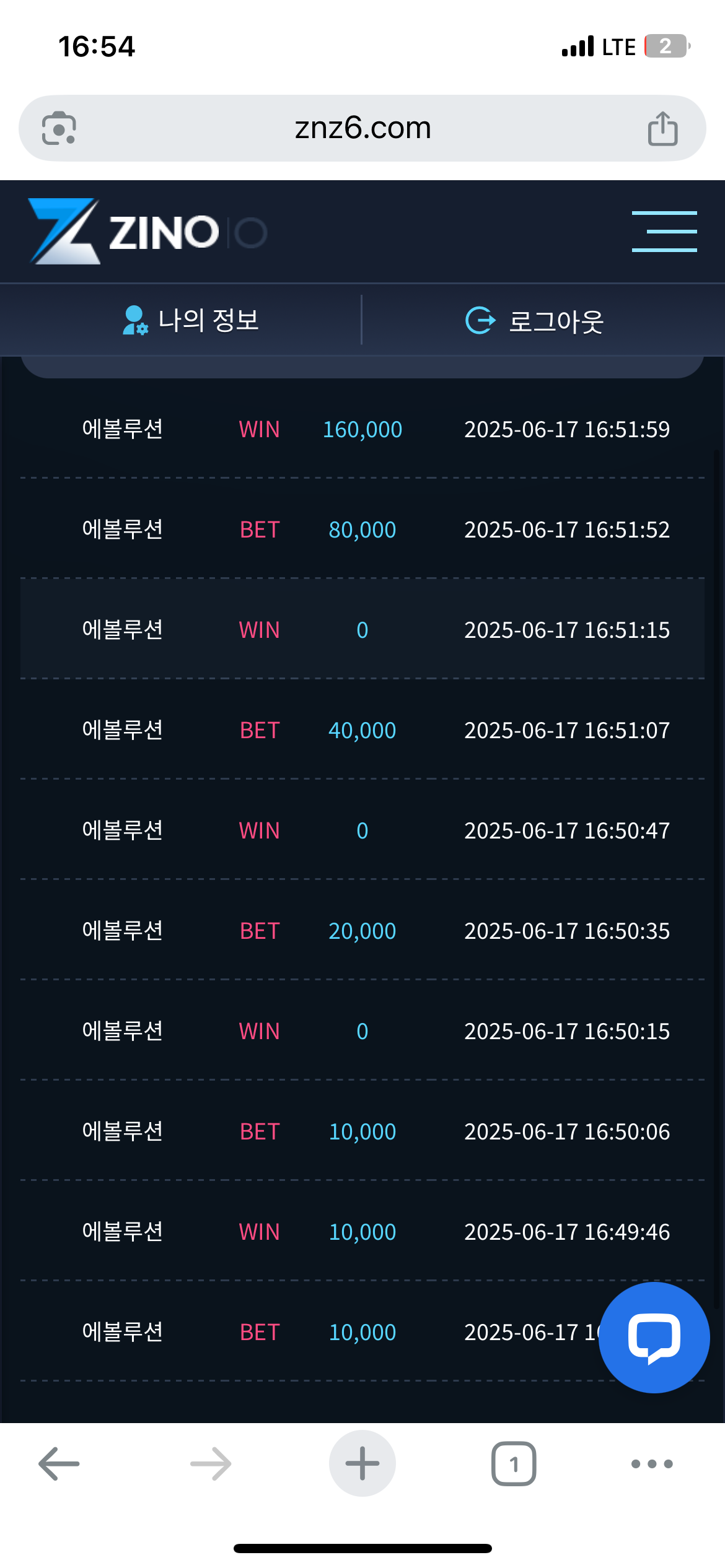Open 나의 정보 page

pyautogui.click(x=191, y=320)
